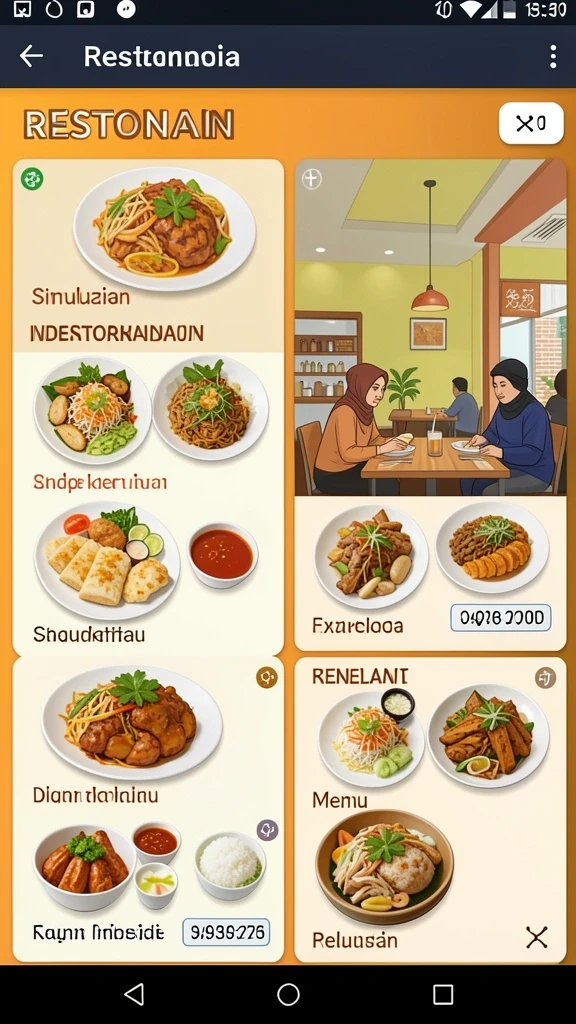Tap the X0 button near RESTONAIN header

[x=531, y=123]
